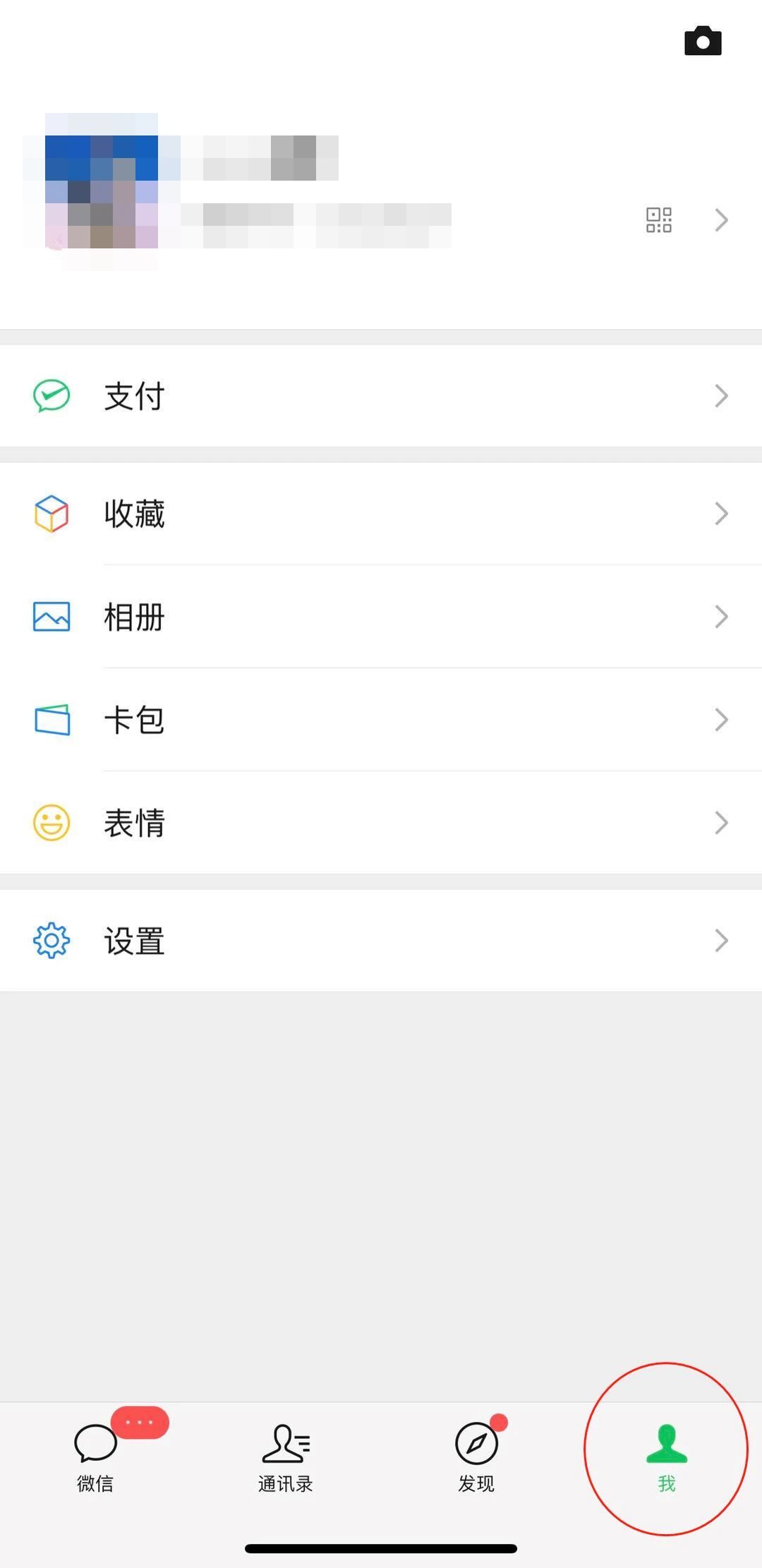Select the 我 (Me) tab

[666, 1455]
